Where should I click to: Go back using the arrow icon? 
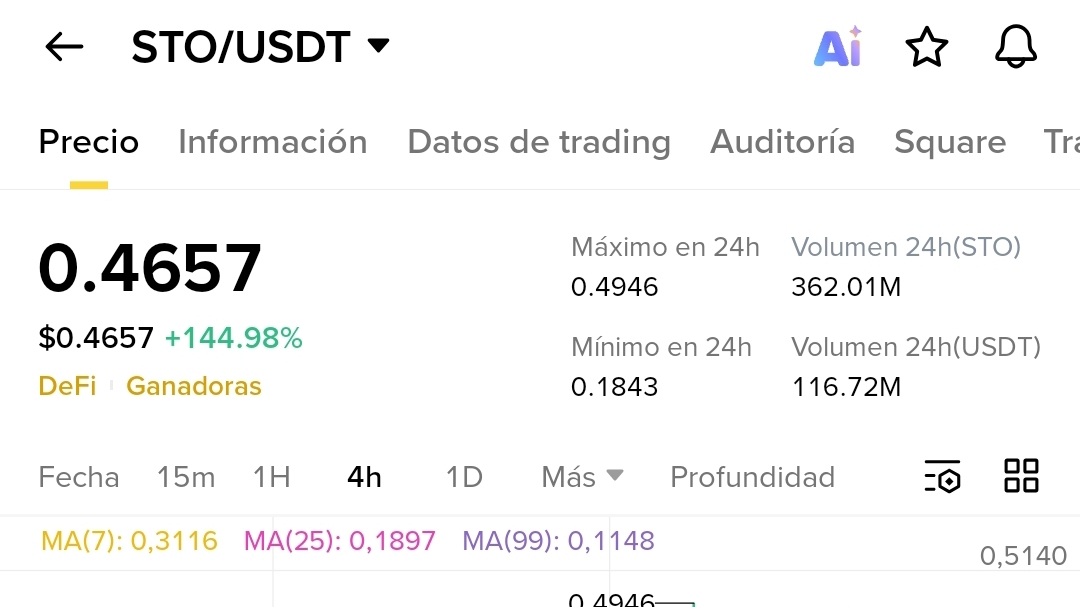[x=64, y=46]
